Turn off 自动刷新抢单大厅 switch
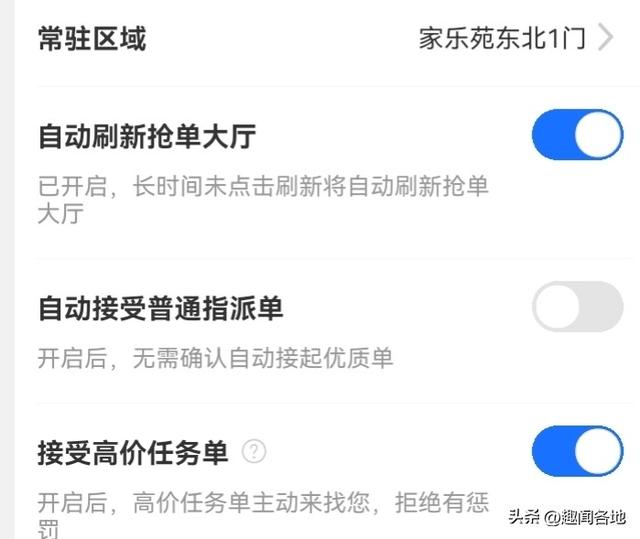640x539 pixels. tap(577, 135)
